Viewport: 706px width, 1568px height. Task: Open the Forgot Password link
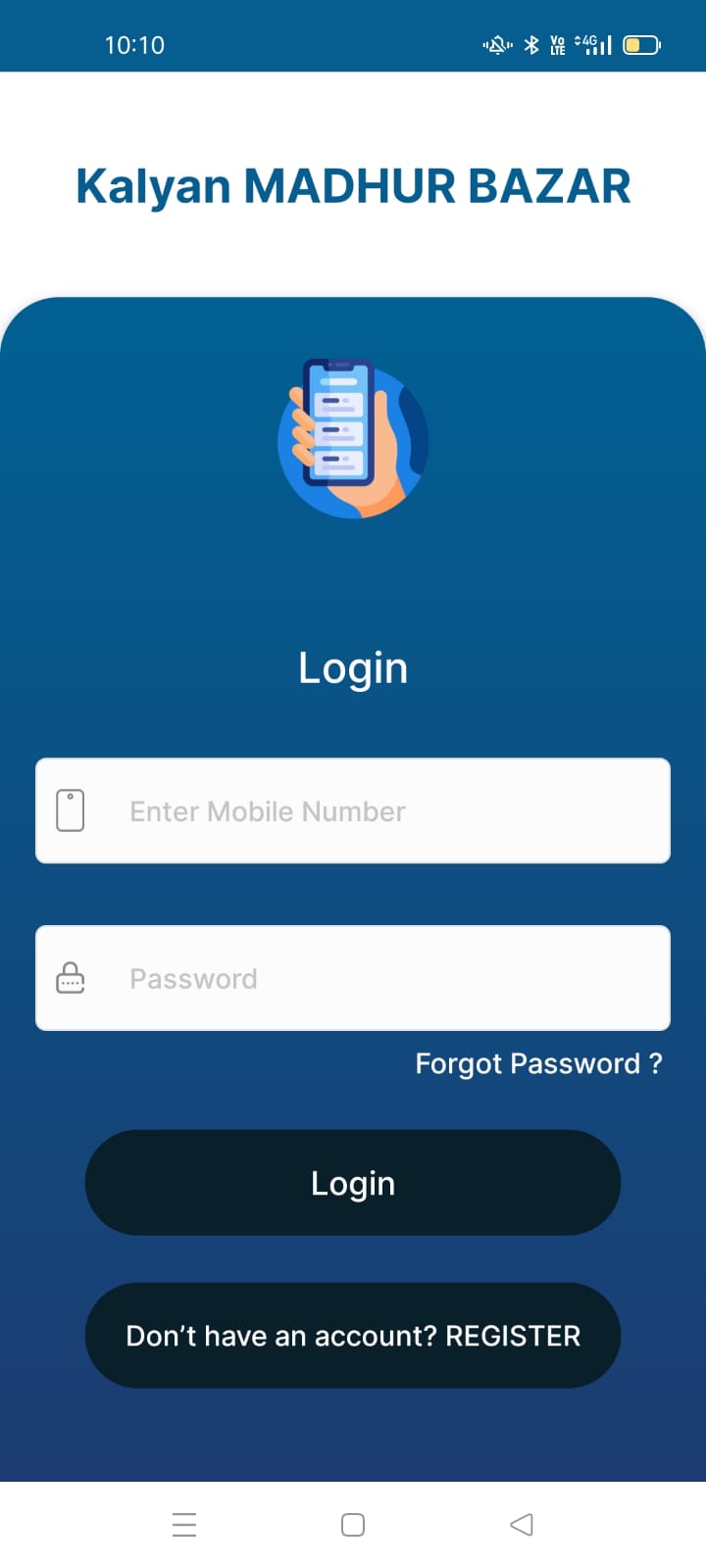click(538, 1063)
